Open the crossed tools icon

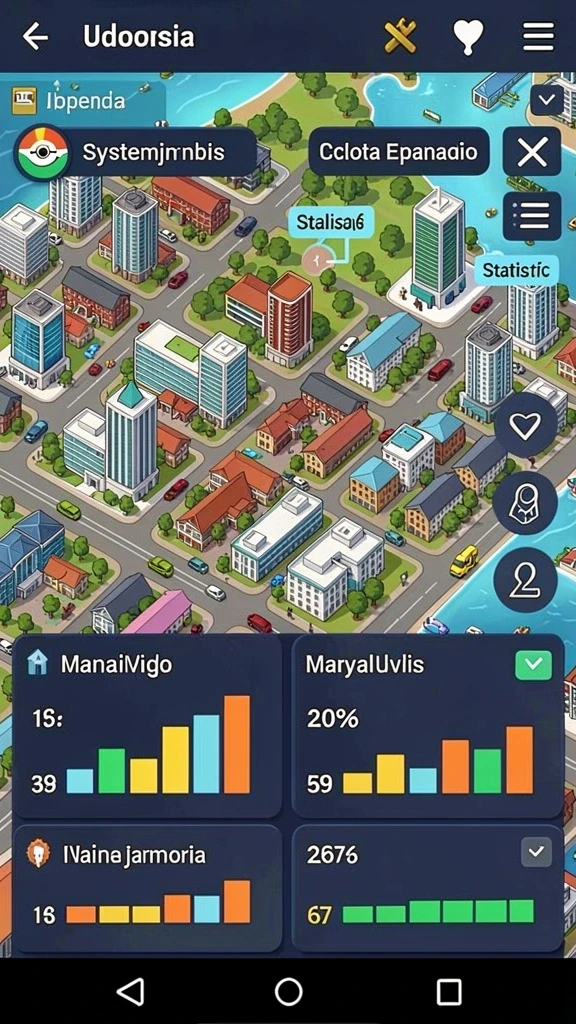pos(400,36)
